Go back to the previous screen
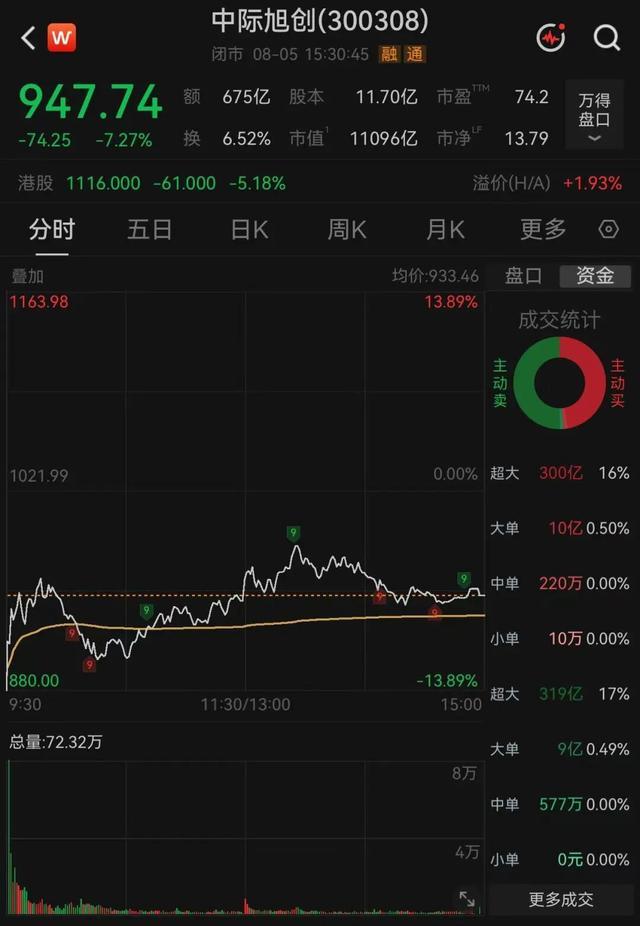Viewport: 640px width, 926px height. click(x=28, y=38)
